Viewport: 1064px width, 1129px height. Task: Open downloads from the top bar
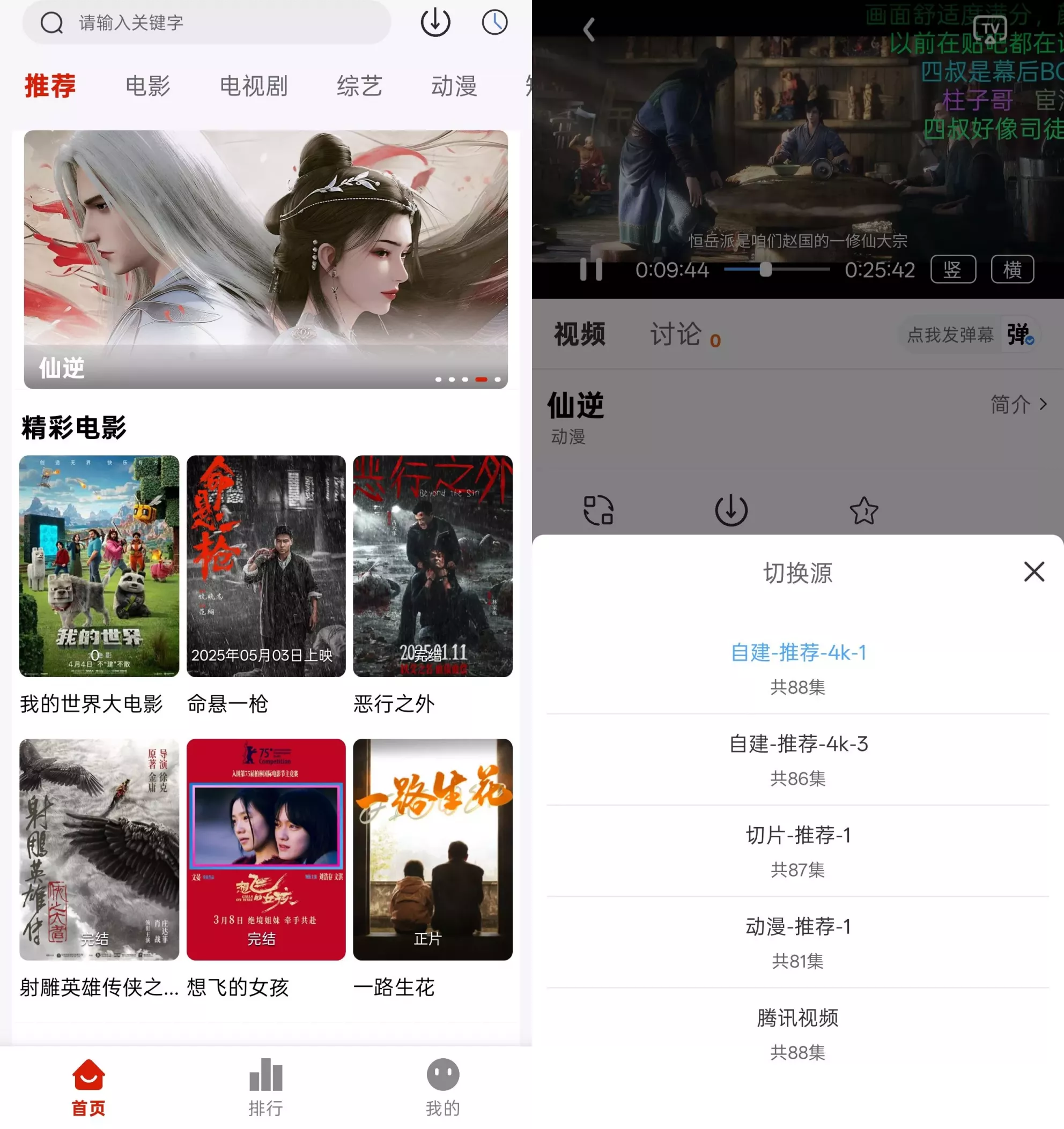point(435,23)
